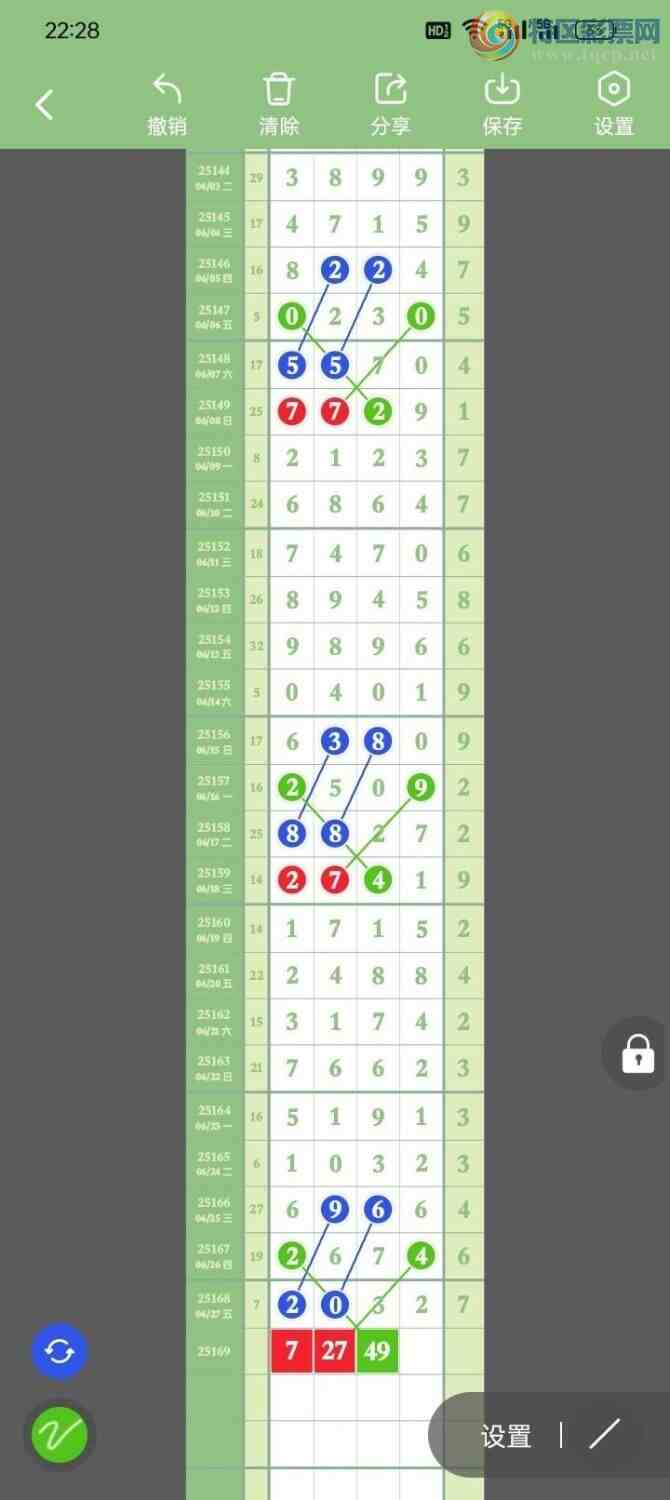Viewport: 670px width, 1500px height.
Task: Go back with the top-left arrow
Action: [x=44, y=104]
